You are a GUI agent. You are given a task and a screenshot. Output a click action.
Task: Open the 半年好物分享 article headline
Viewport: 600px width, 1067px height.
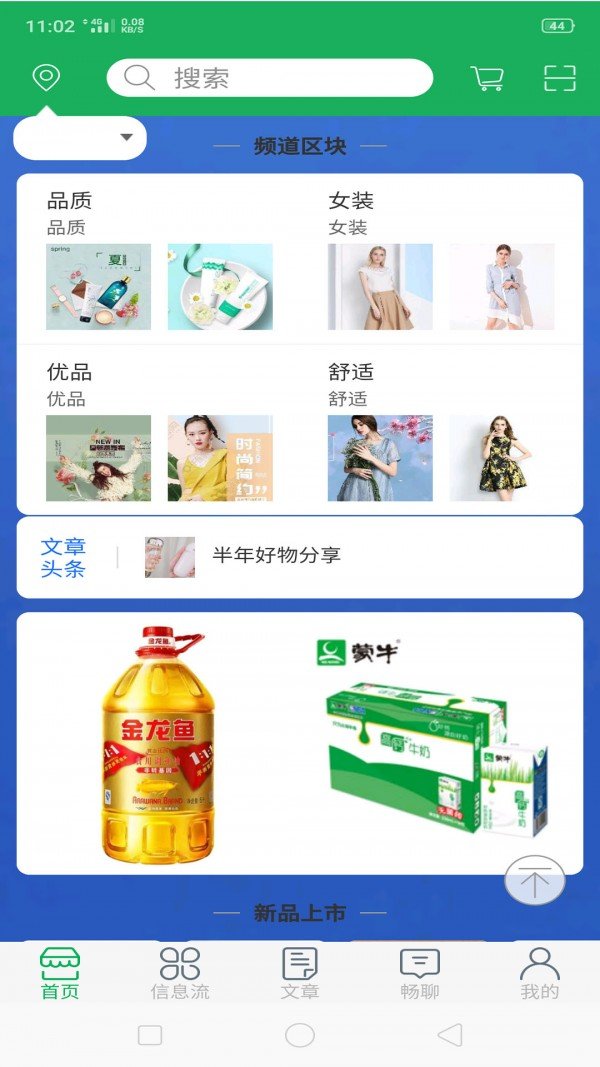coord(276,555)
